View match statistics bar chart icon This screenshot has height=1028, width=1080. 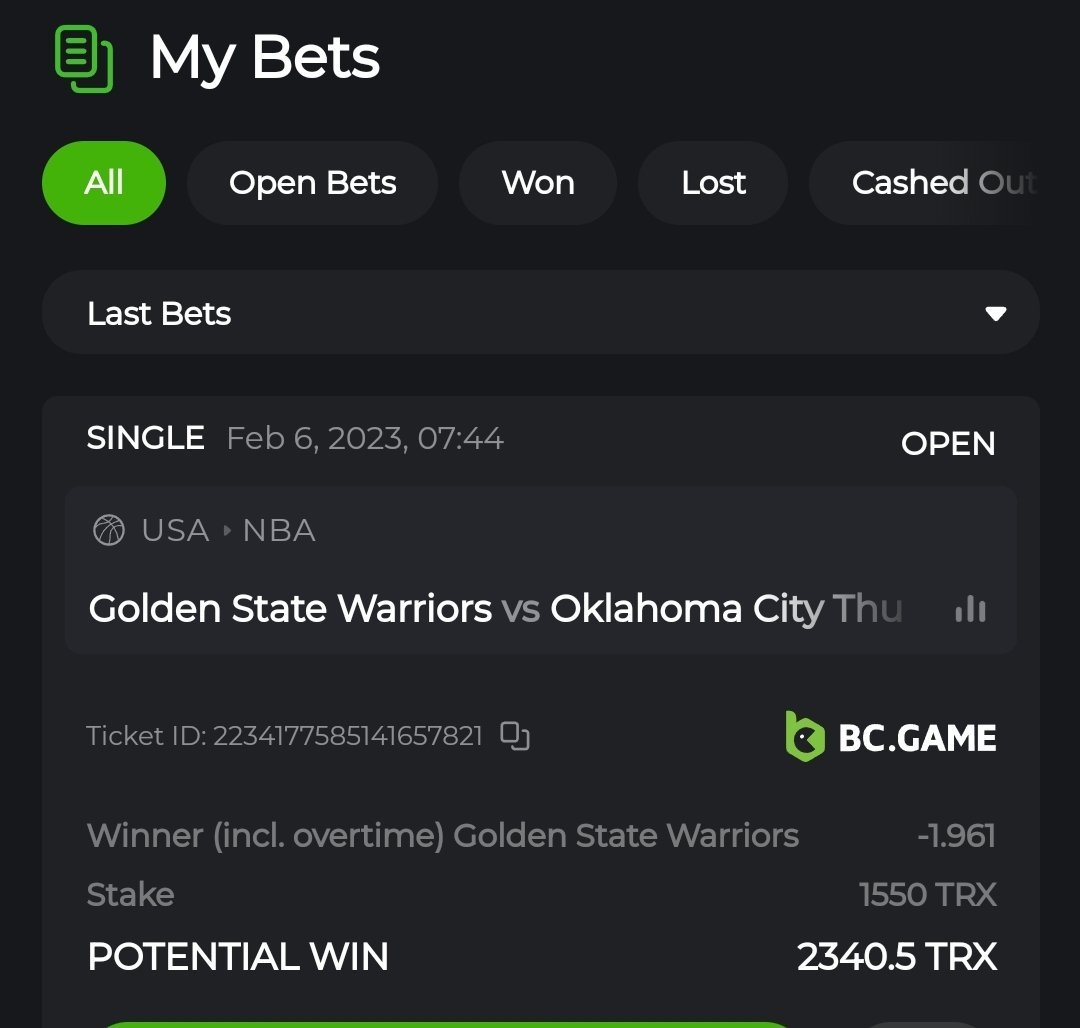(x=970, y=609)
